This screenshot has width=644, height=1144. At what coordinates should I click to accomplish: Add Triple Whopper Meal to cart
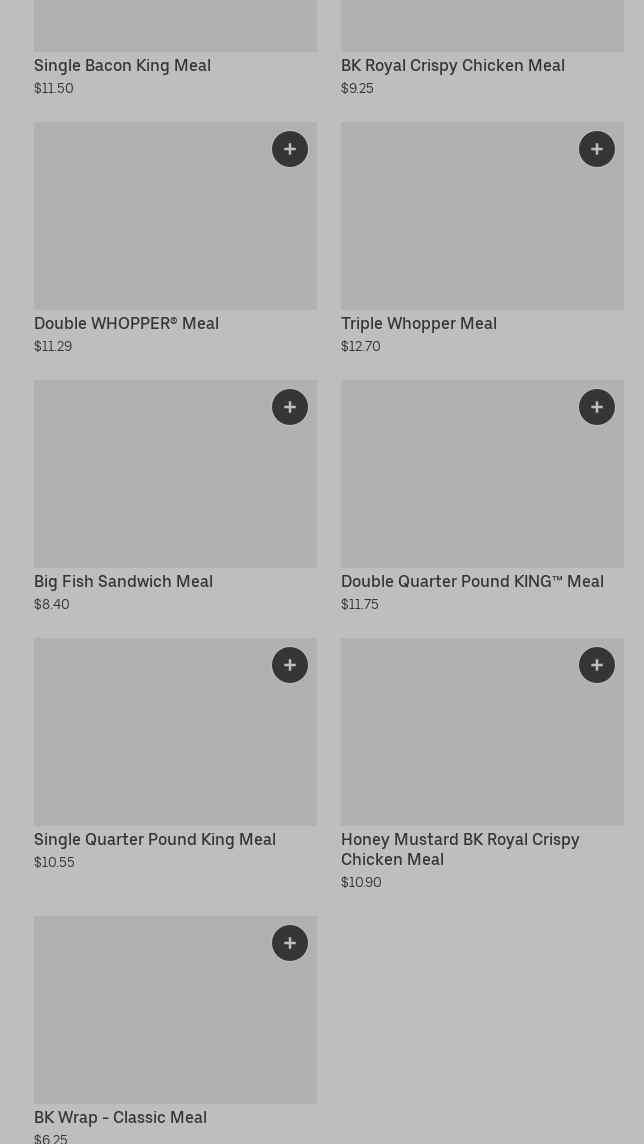point(597,149)
